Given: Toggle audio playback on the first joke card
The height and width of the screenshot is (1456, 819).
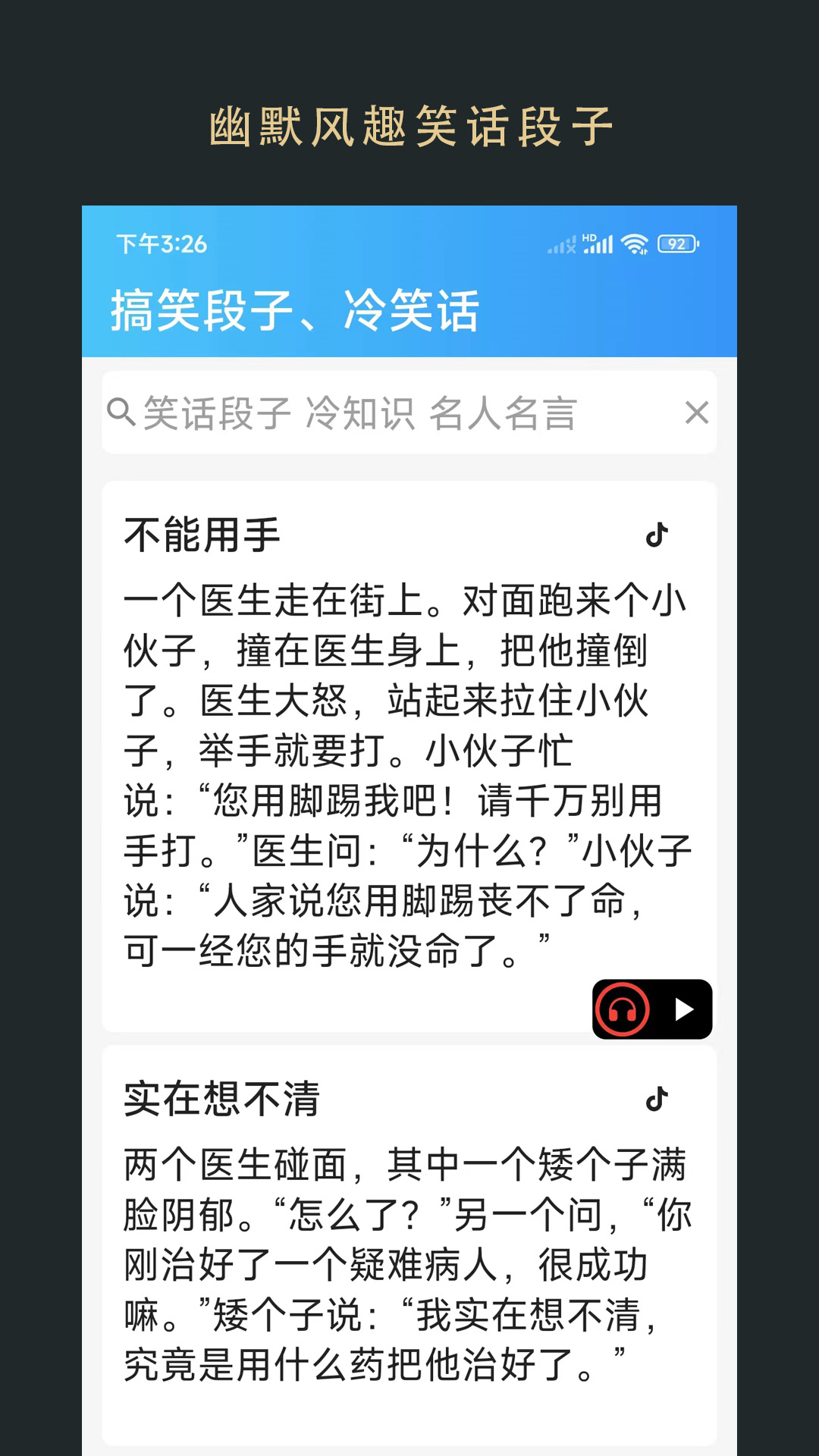Looking at the screenshot, I should pyautogui.click(x=683, y=1009).
